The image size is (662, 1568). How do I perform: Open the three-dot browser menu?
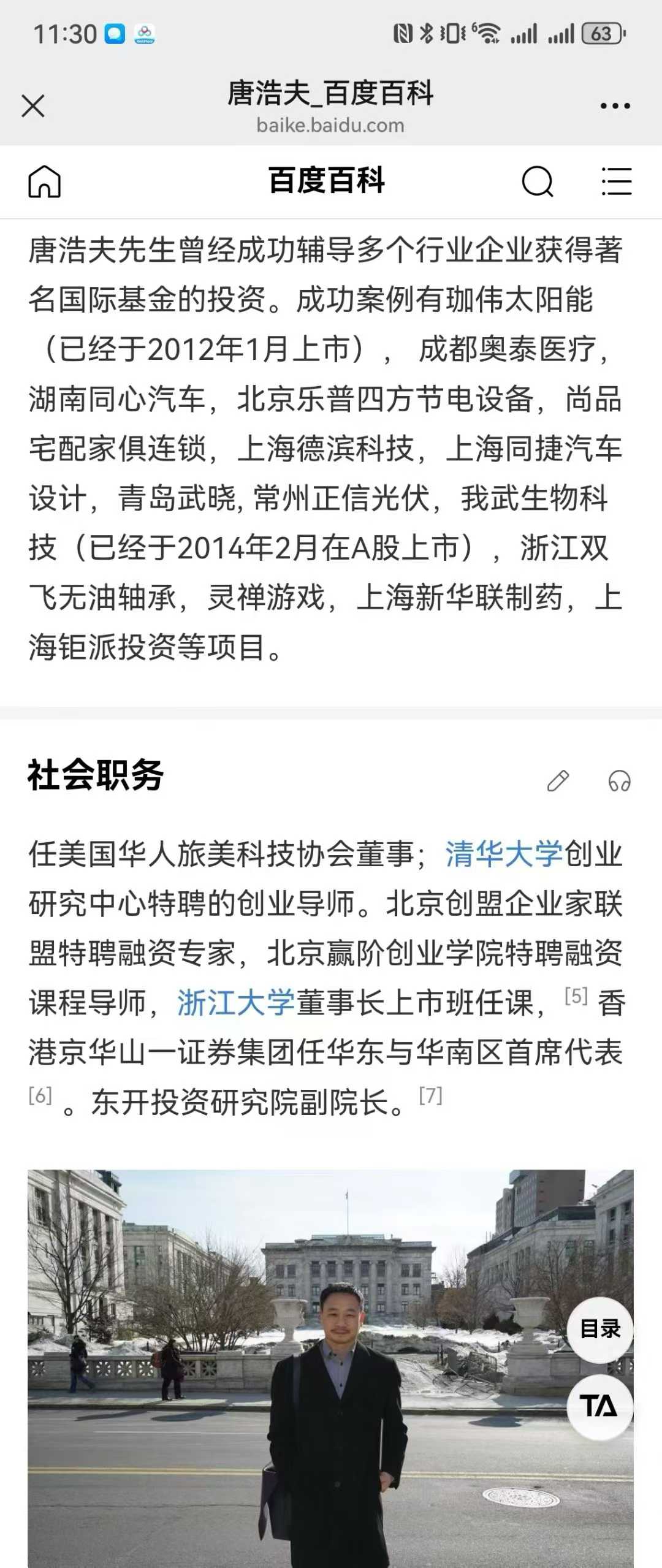(x=614, y=105)
